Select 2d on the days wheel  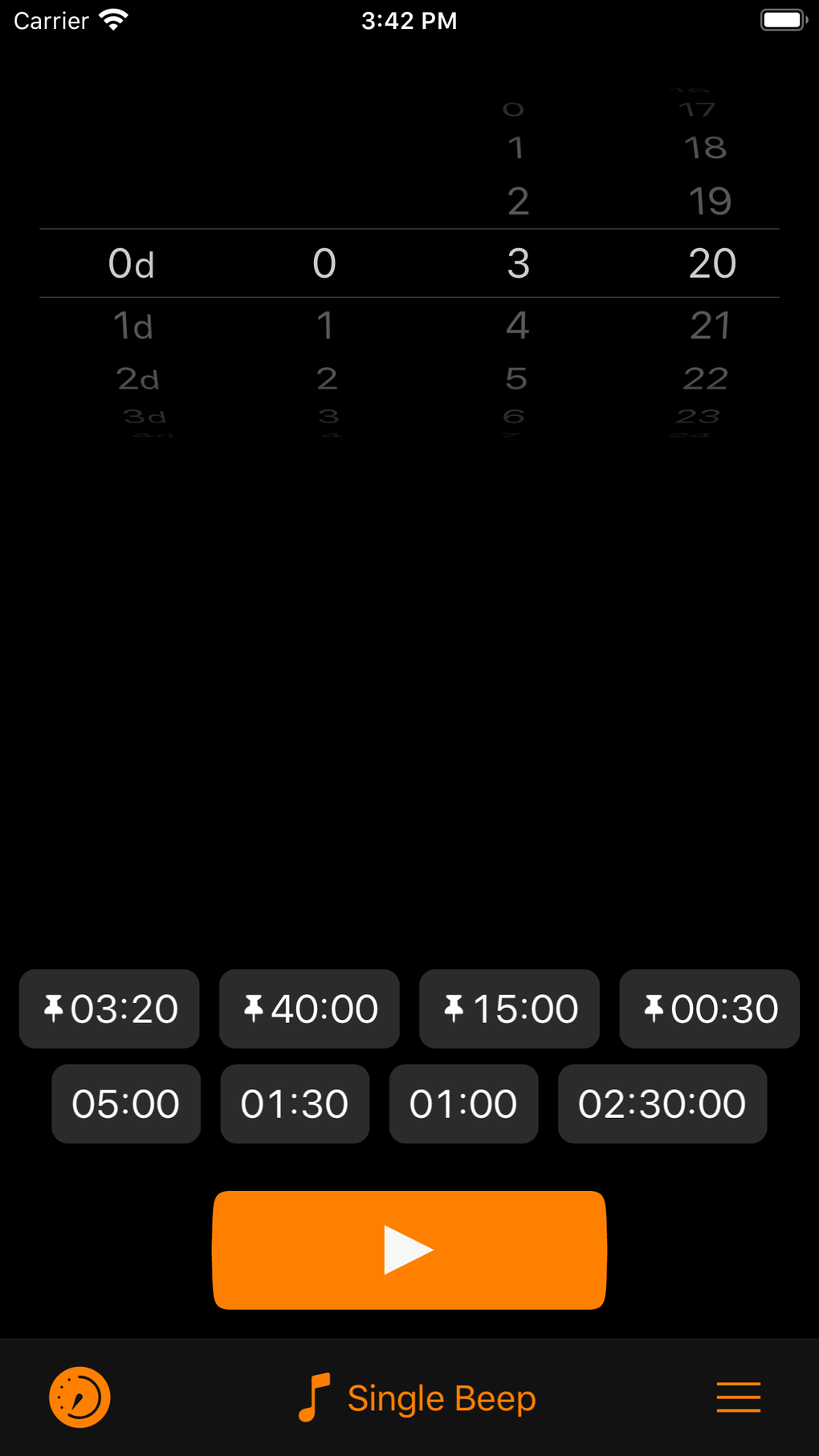(138, 378)
